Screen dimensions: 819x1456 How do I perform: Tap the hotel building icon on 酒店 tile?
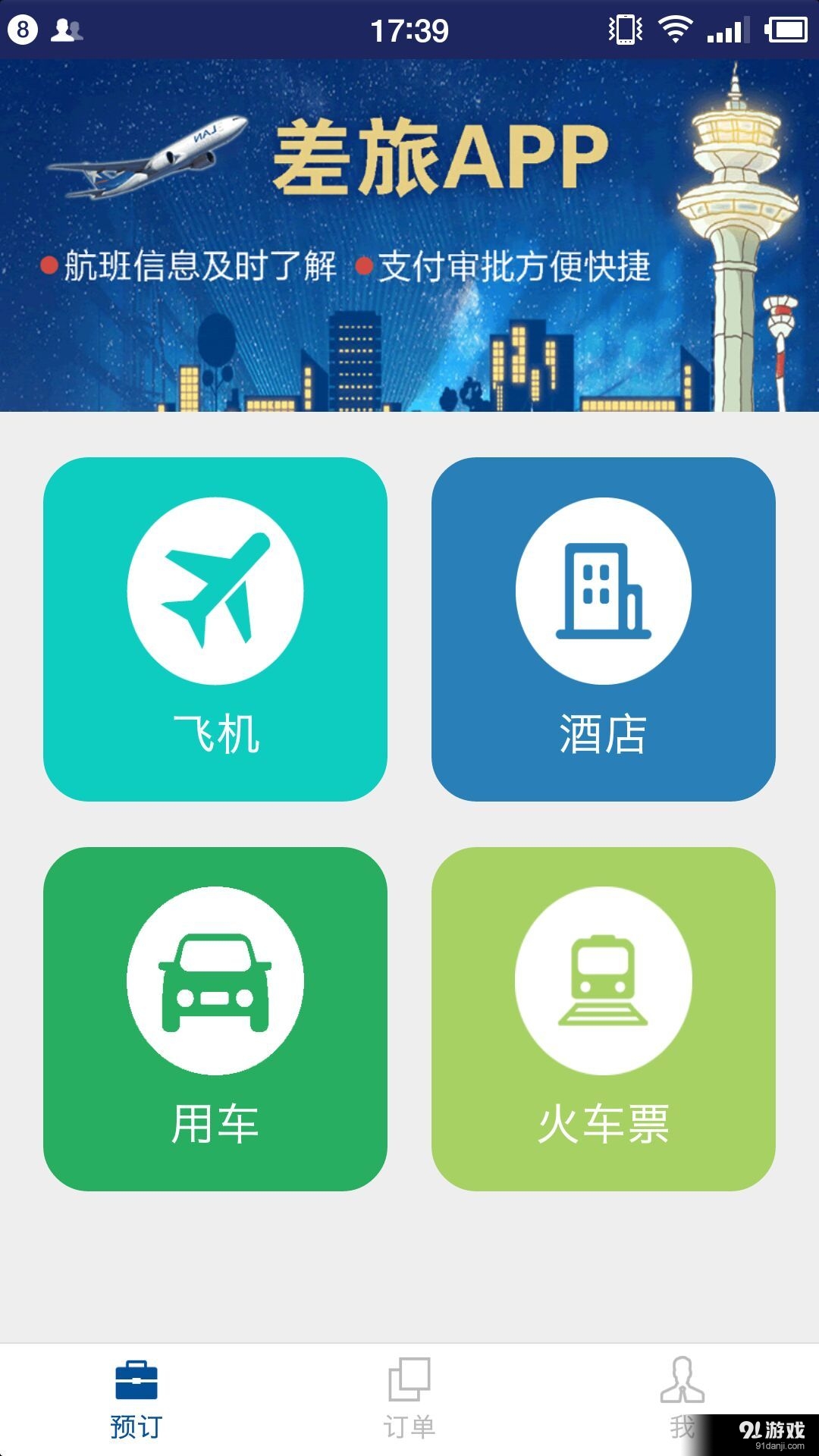tap(603, 591)
